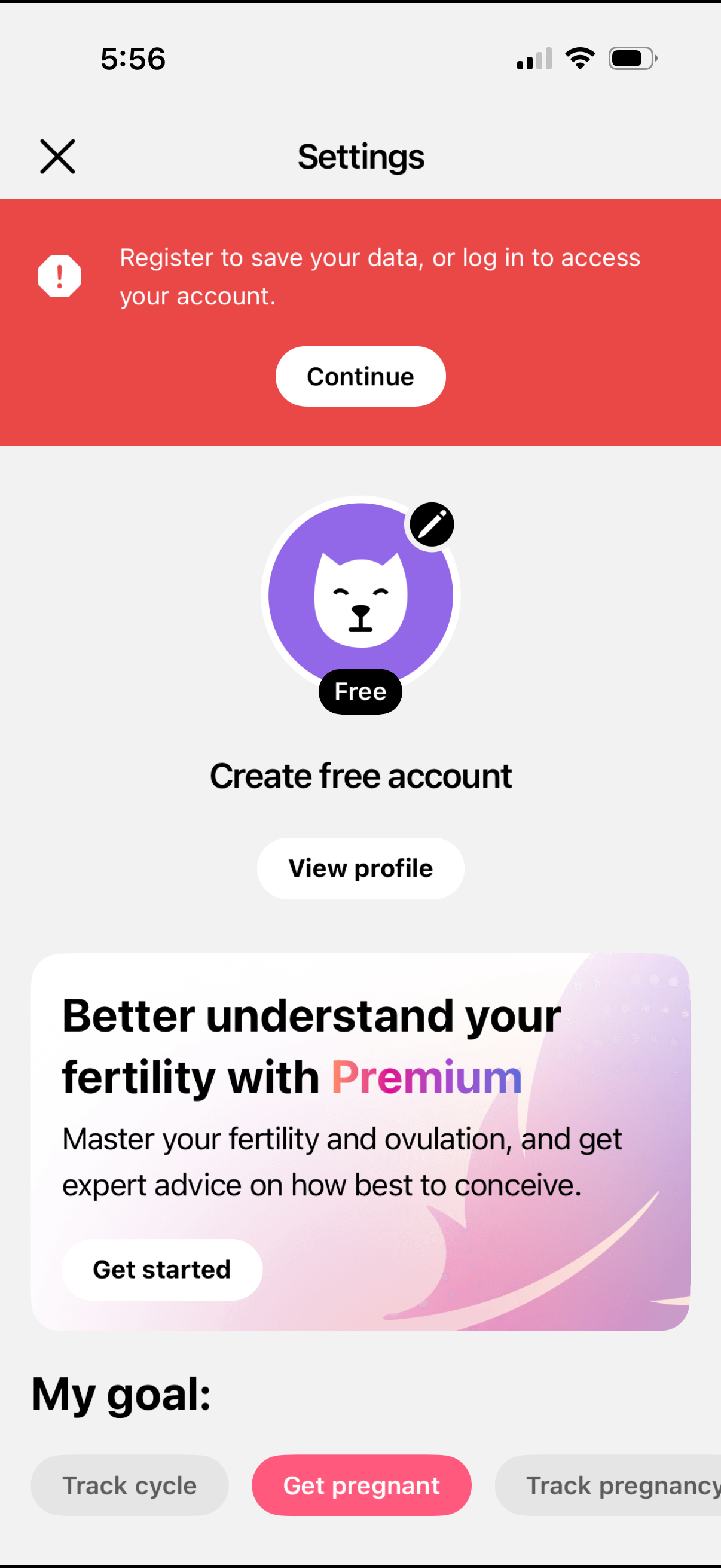
Task: Tap the 'Settings' title at the top
Action: point(360,156)
